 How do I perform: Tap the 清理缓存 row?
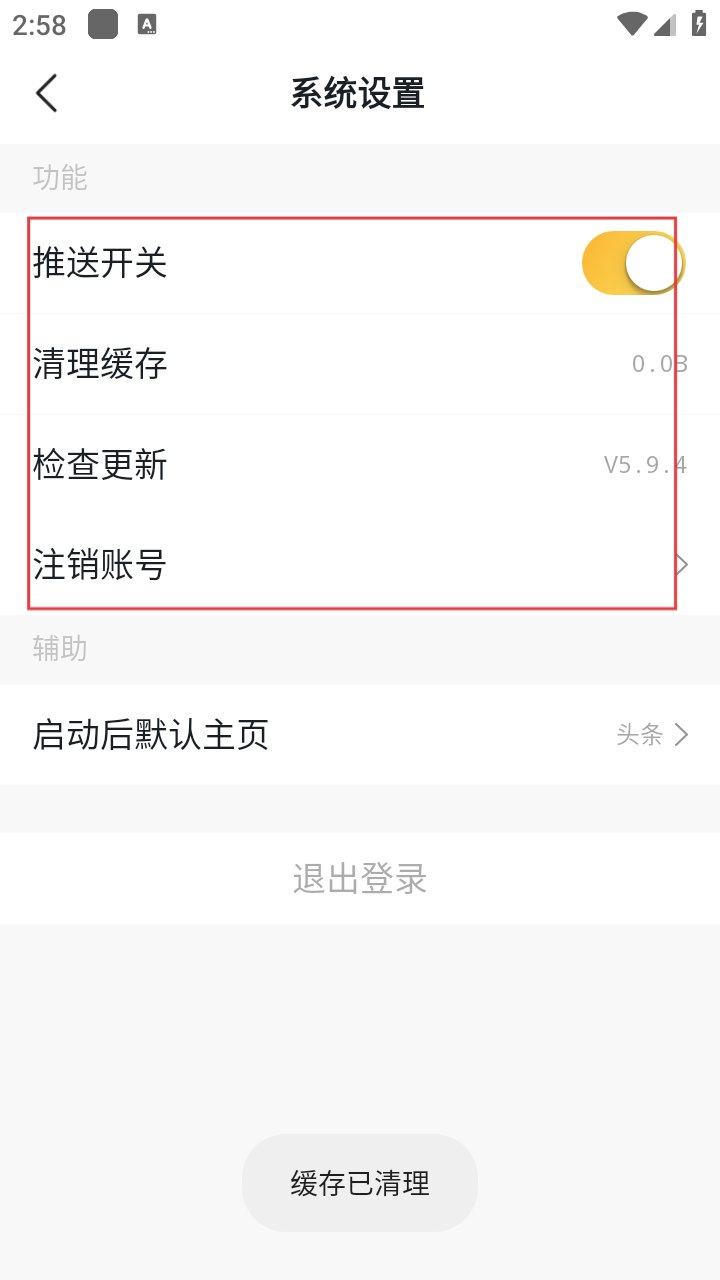pyautogui.click(x=360, y=364)
